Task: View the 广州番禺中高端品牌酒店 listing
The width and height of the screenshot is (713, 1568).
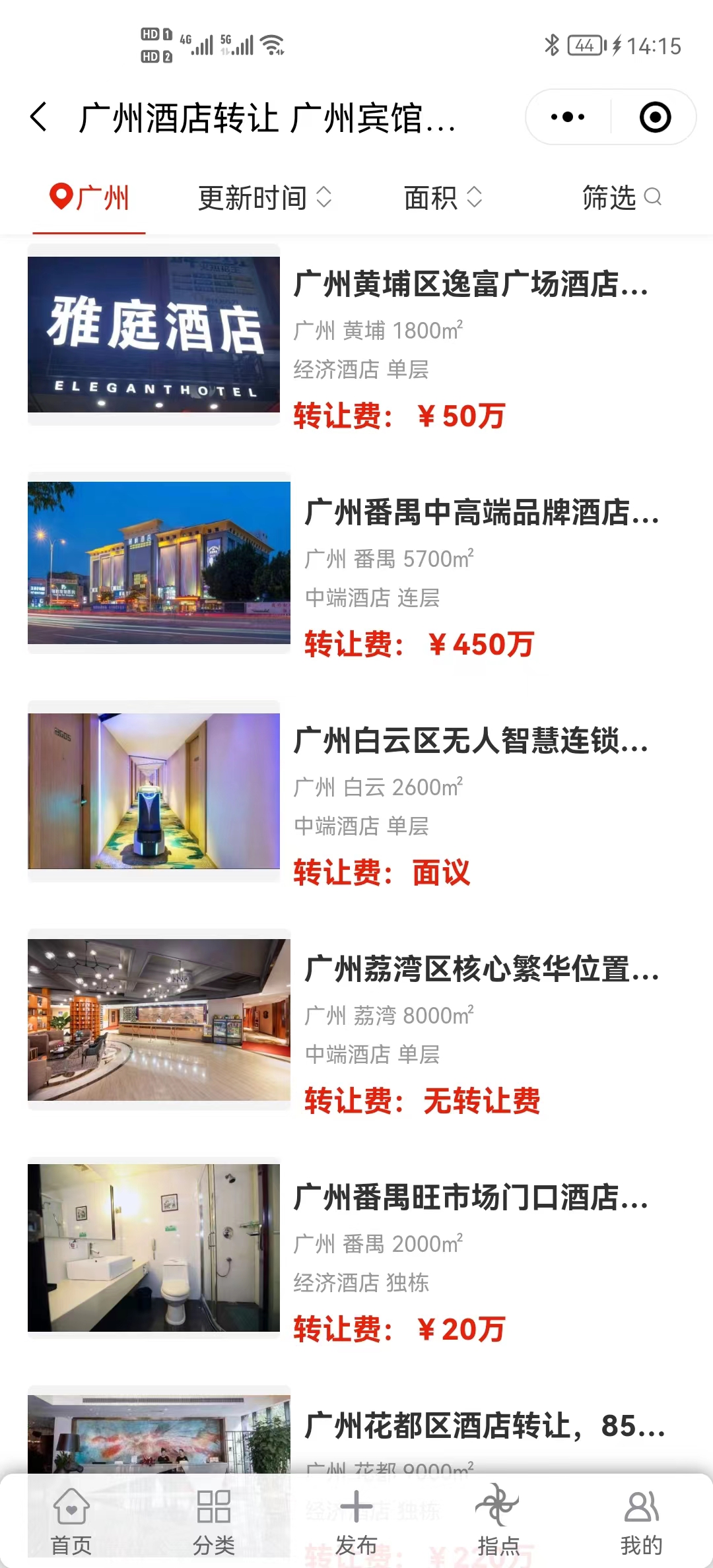Action: tap(481, 513)
